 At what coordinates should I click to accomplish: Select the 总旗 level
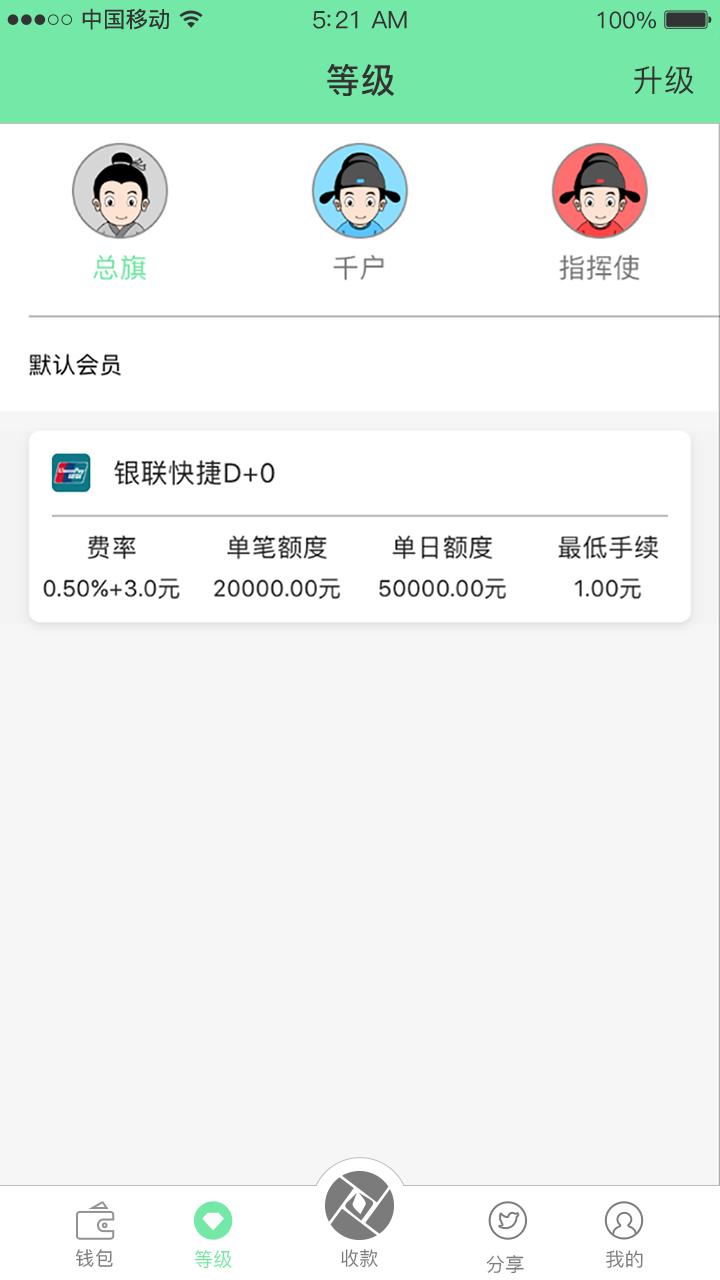120,212
